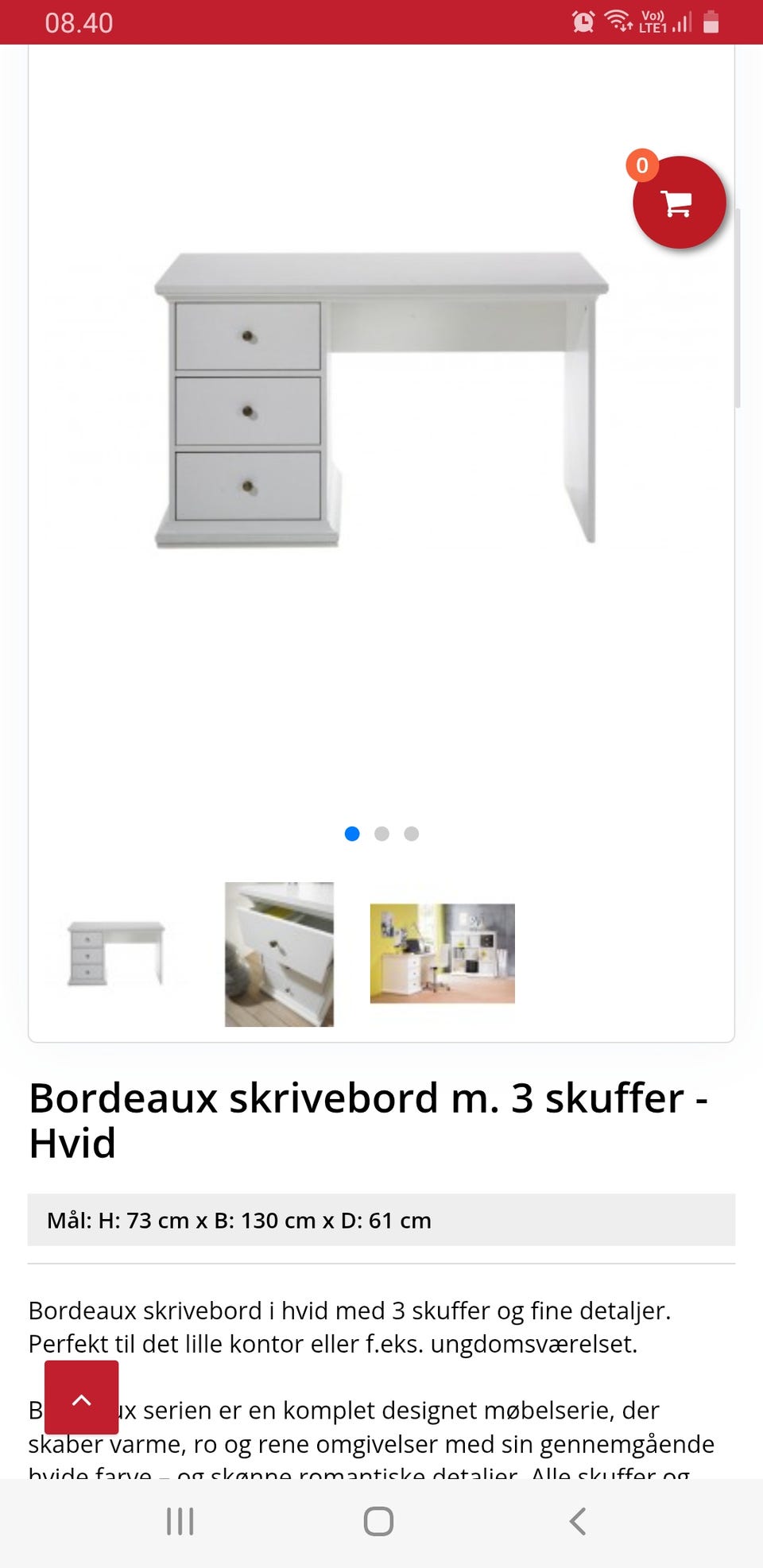Select the third carousel dot
The image size is (763, 1568).
pyautogui.click(x=411, y=834)
